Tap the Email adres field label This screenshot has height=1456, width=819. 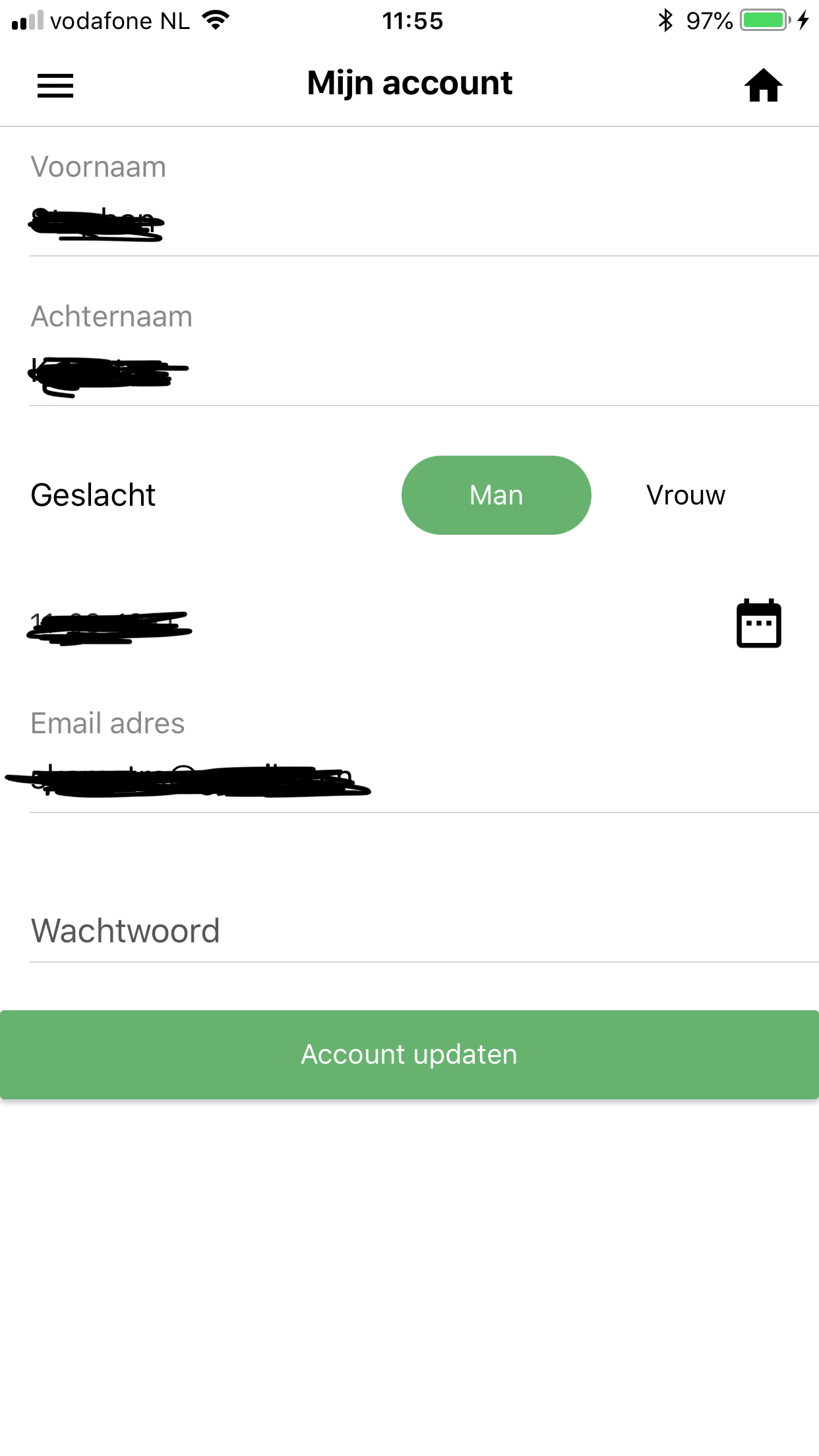pyautogui.click(x=107, y=722)
